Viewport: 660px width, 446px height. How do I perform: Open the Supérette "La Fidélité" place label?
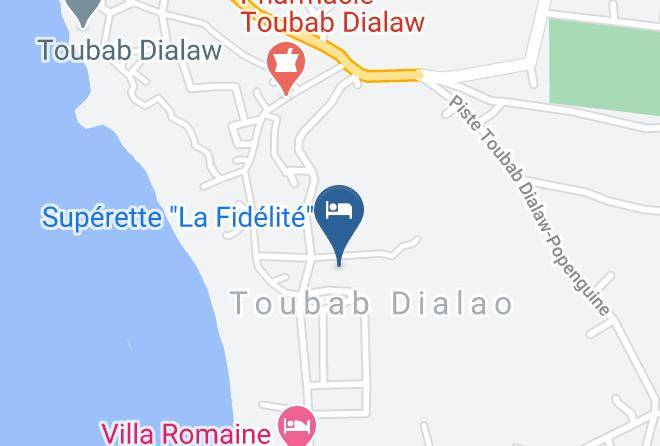point(178,218)
